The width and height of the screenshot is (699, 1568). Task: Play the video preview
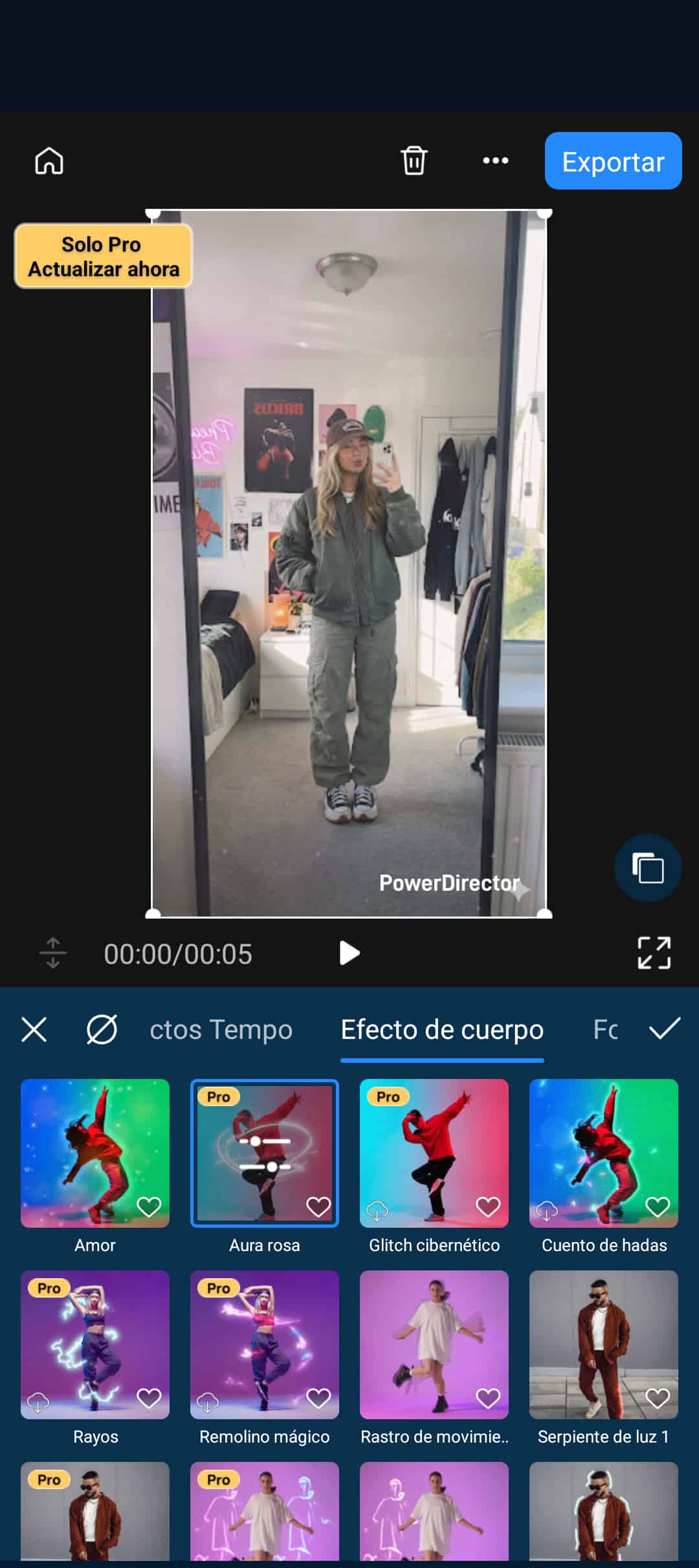[349, 953]
